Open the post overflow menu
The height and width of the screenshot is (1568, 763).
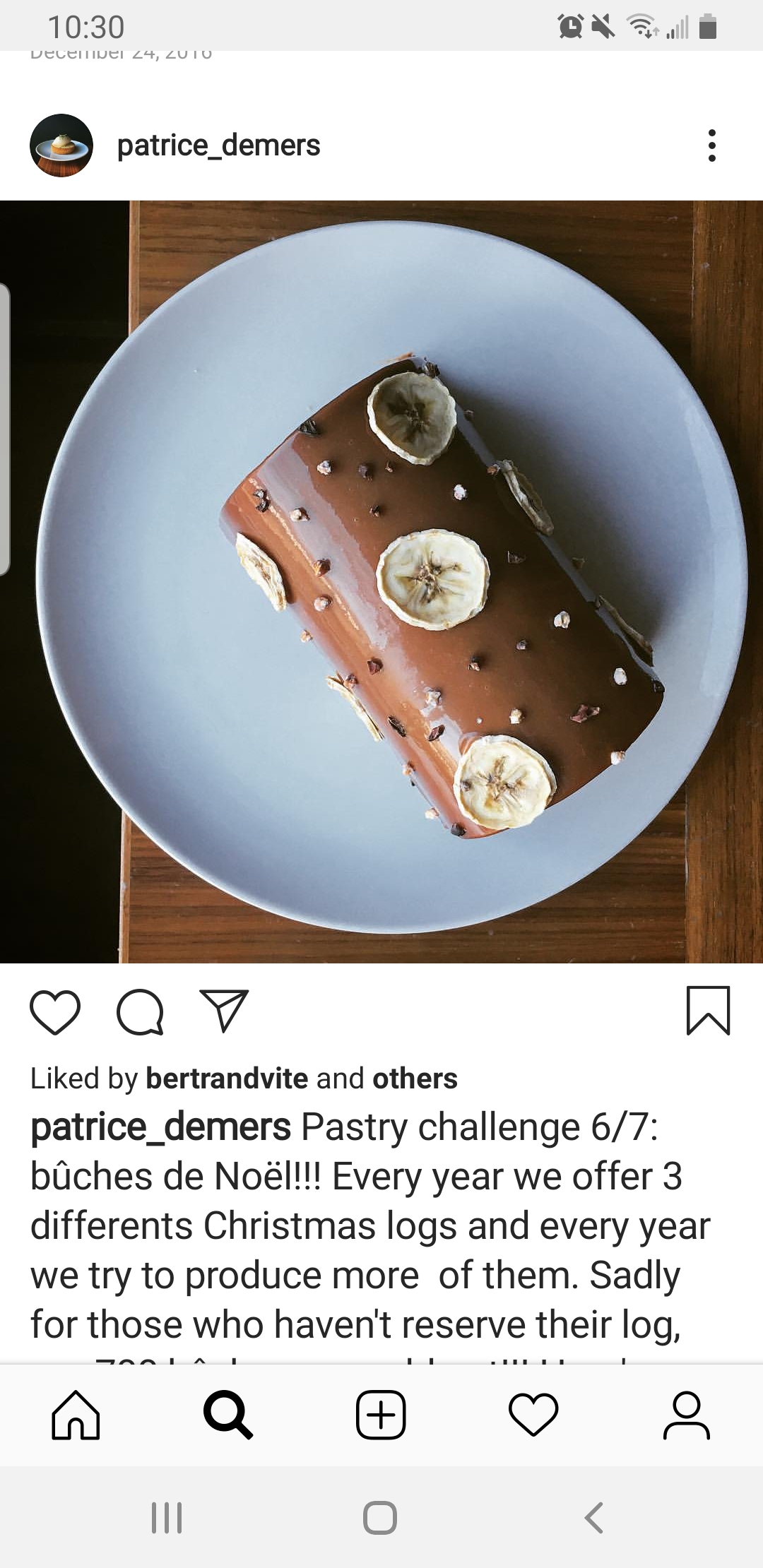[711, 145]
